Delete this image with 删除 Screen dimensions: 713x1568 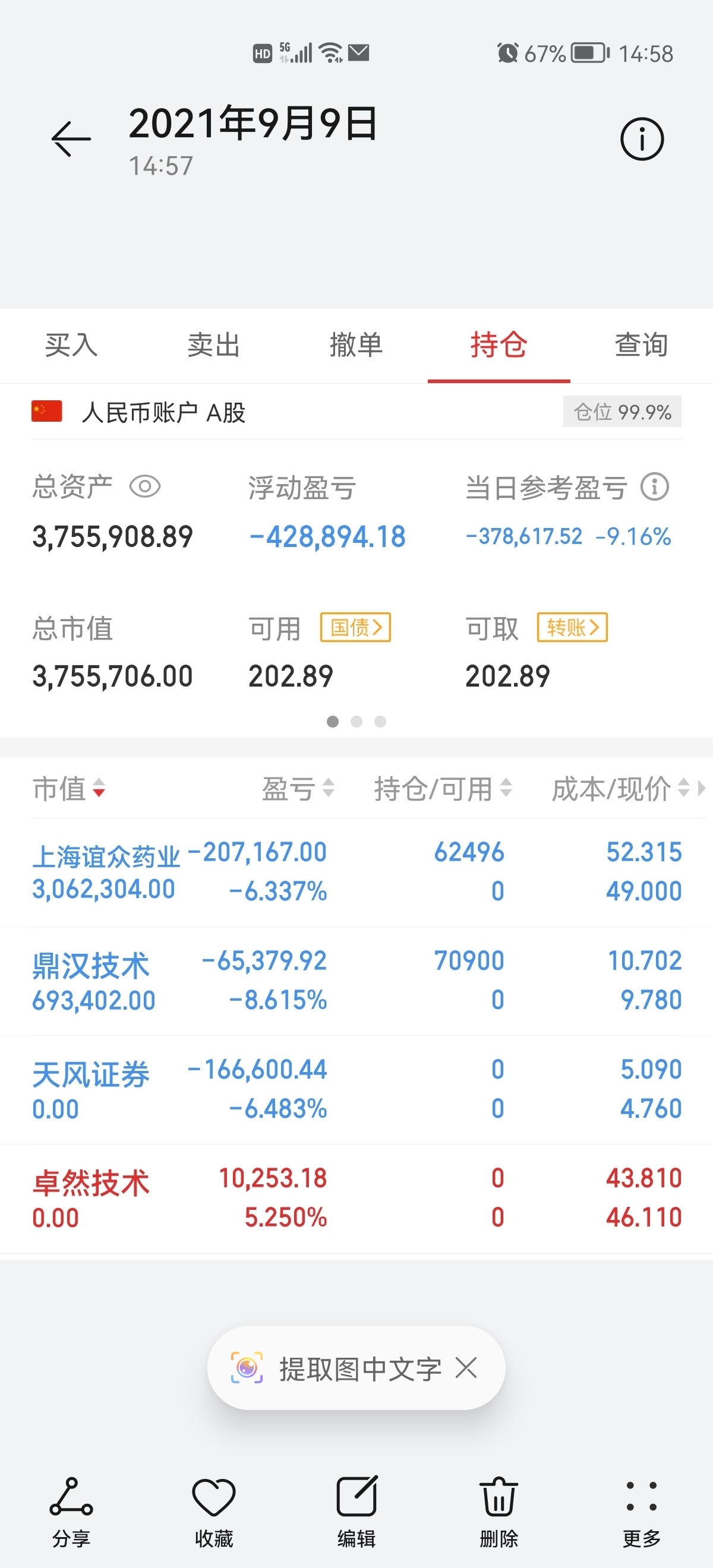tap(499, 1513)
